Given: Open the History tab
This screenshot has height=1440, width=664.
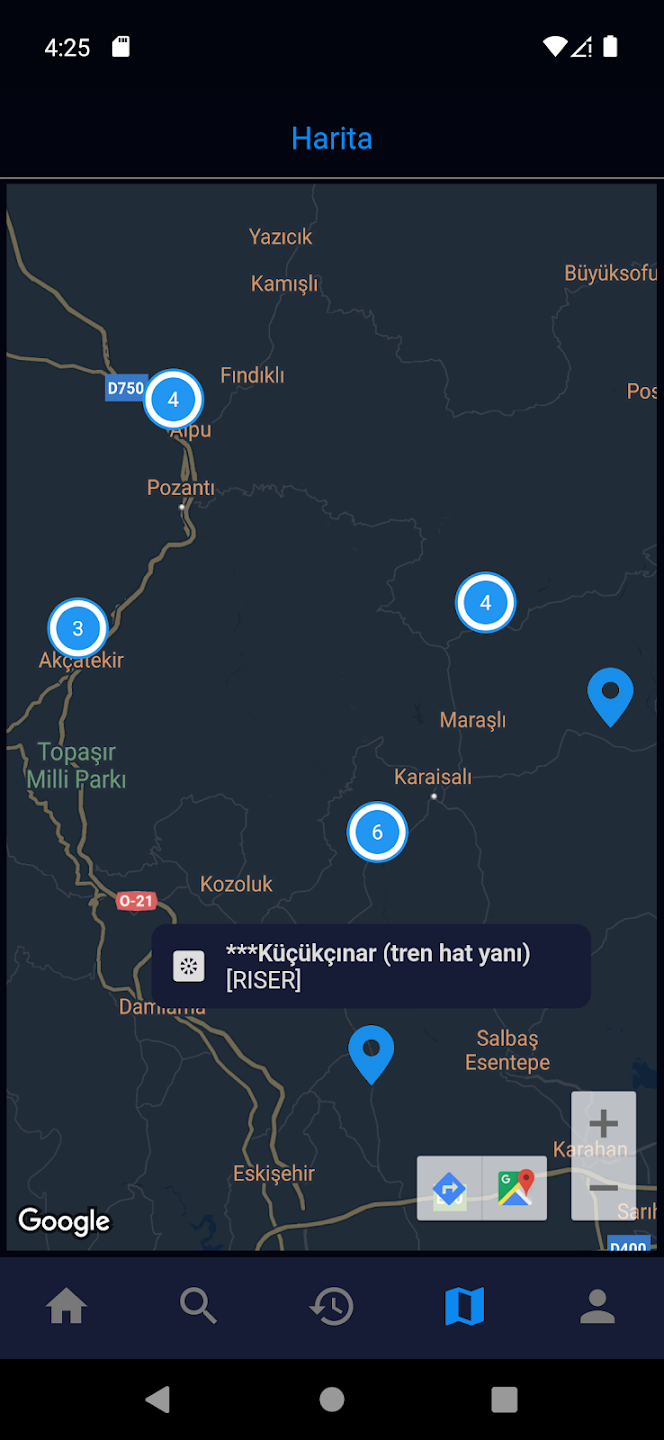Looking at the screenshot, I should (x=331, y=1306).
